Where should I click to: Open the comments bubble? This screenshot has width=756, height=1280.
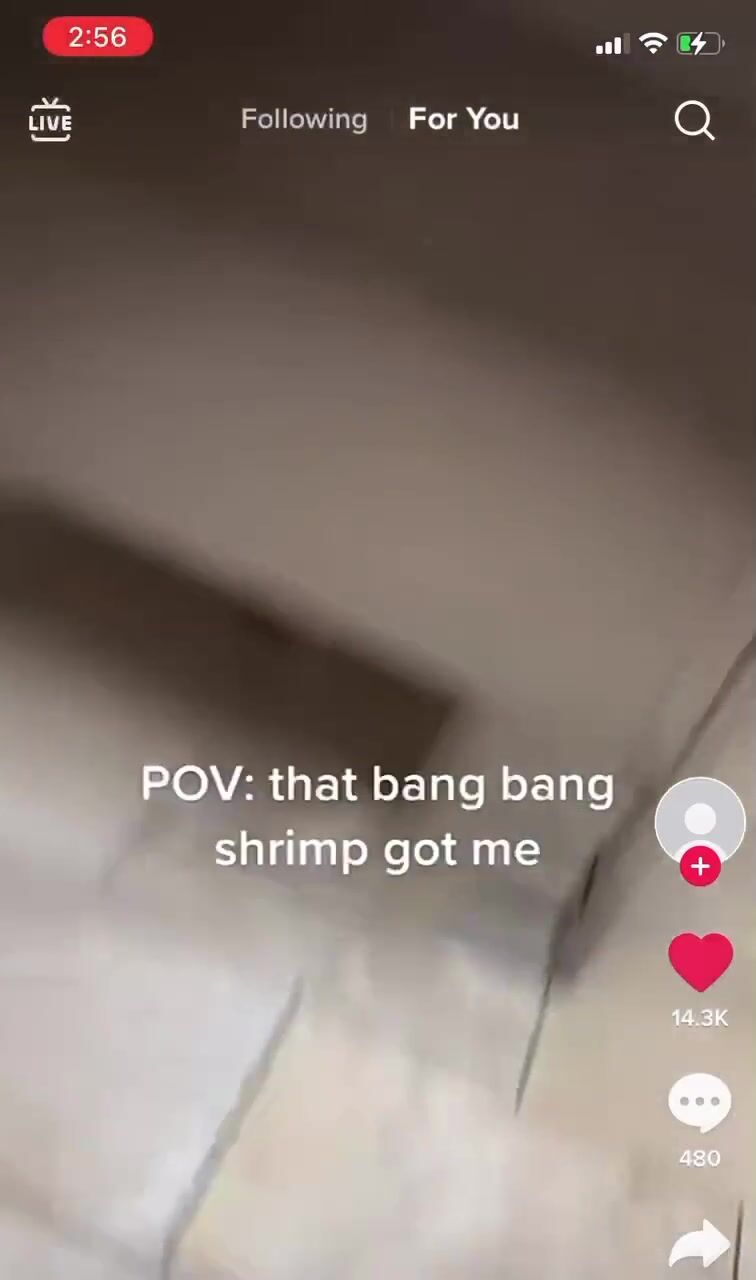tap(699, 1102)
